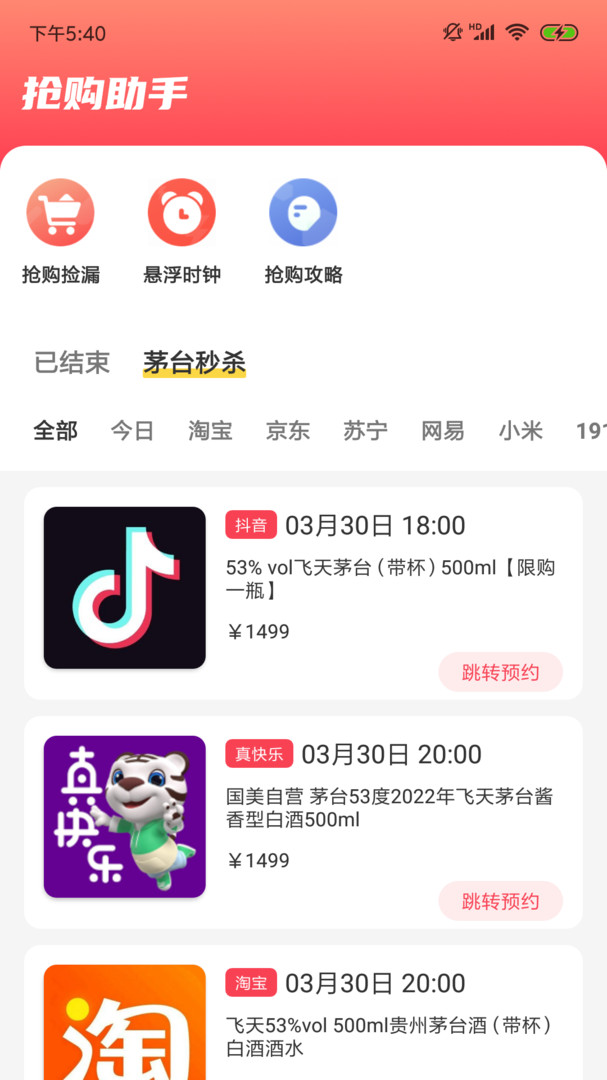Switch to the 已结束 tab

(x=72, y=362)
